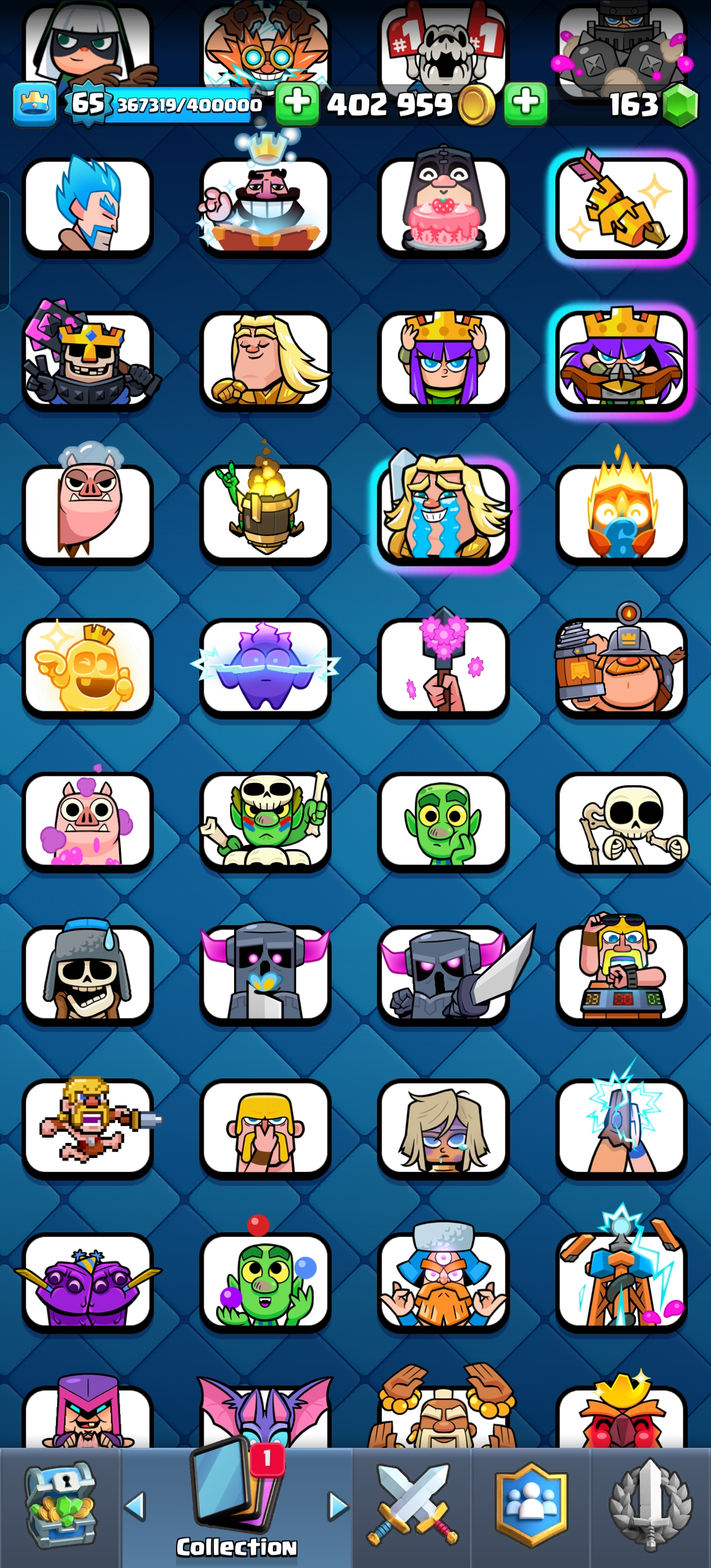
Task: Select the glowing golden king emote
Action: click(x=88, y=667)
